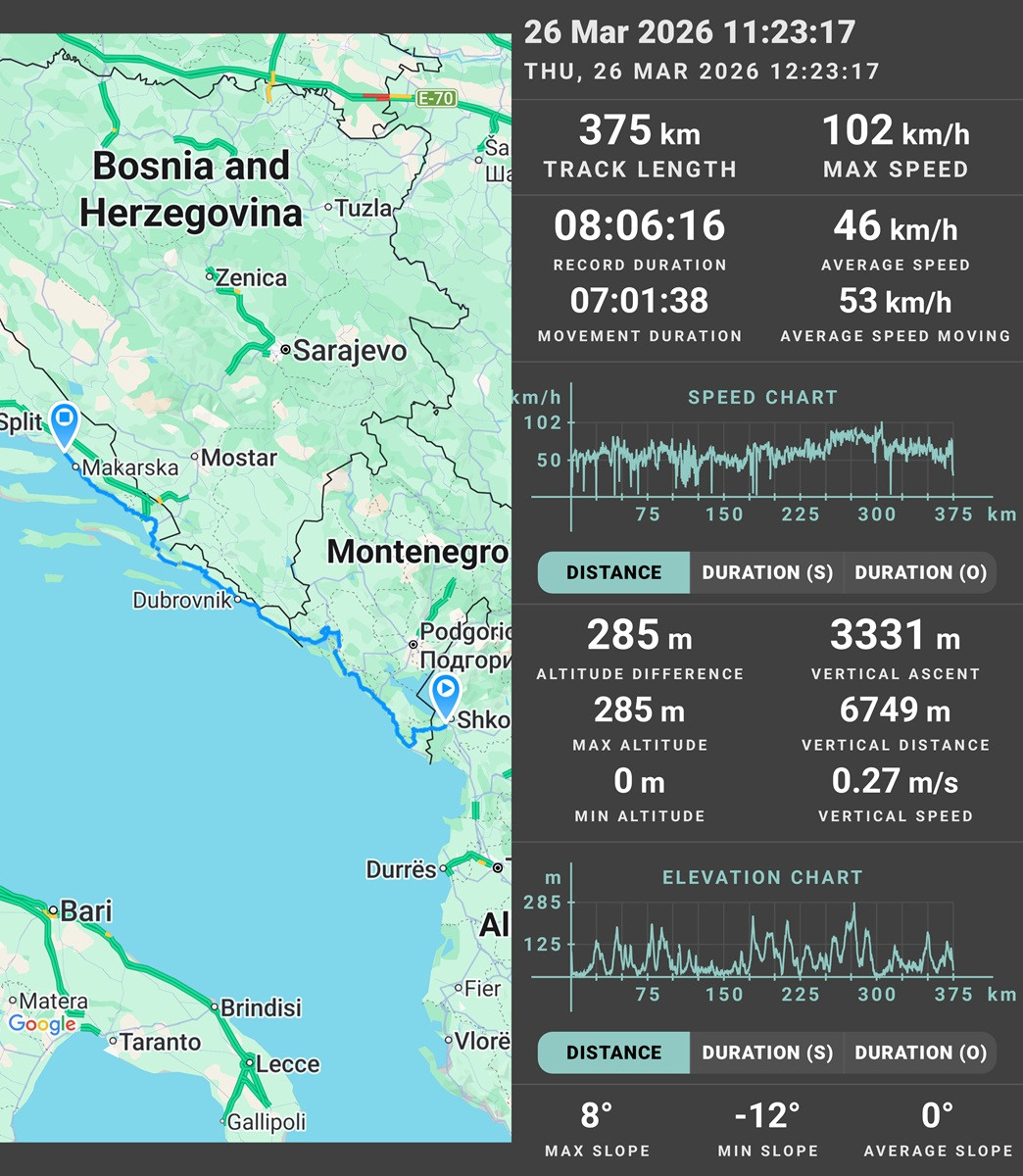Select DURATION (O) under the elevation chart

click(x=920, y=1053)
